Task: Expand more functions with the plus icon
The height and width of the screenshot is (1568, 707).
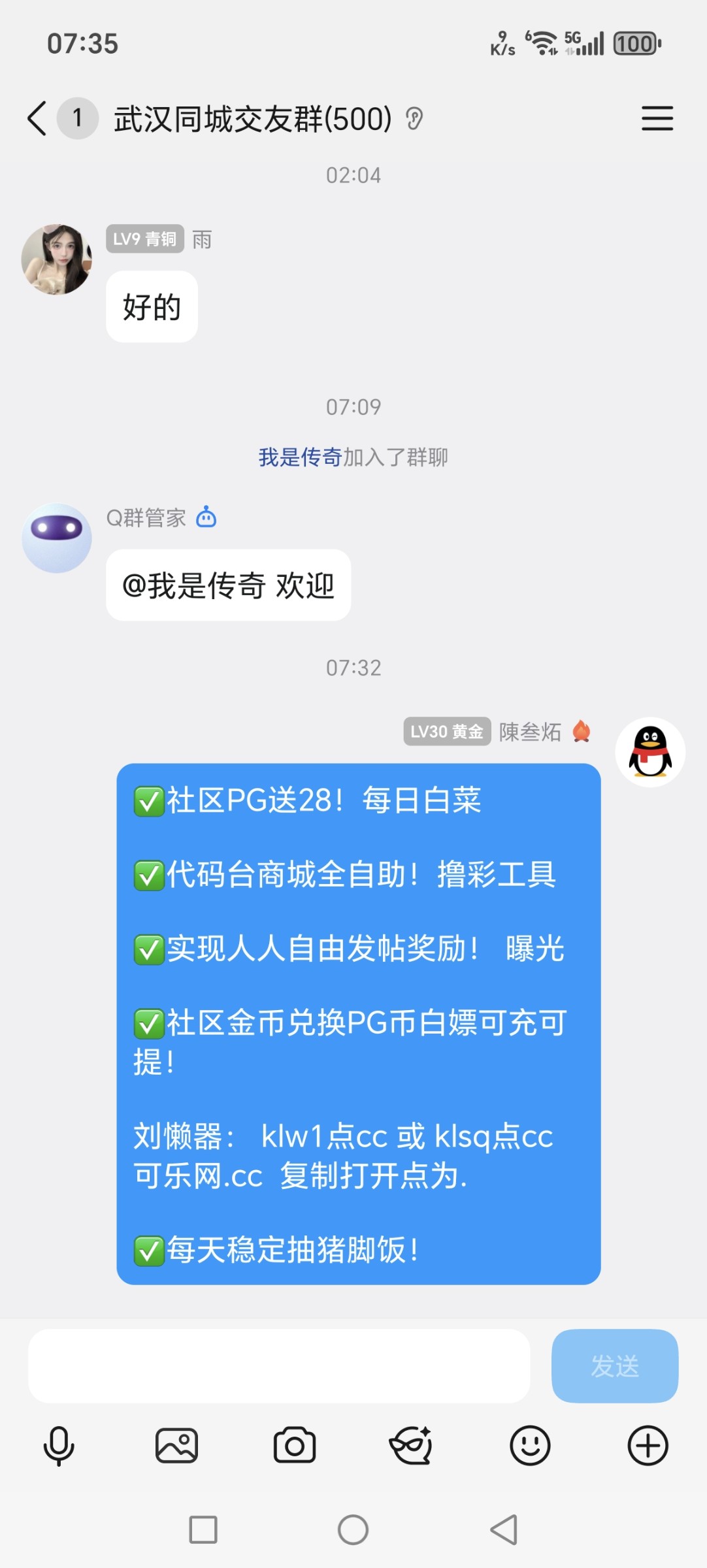Action: [648, 1445]
